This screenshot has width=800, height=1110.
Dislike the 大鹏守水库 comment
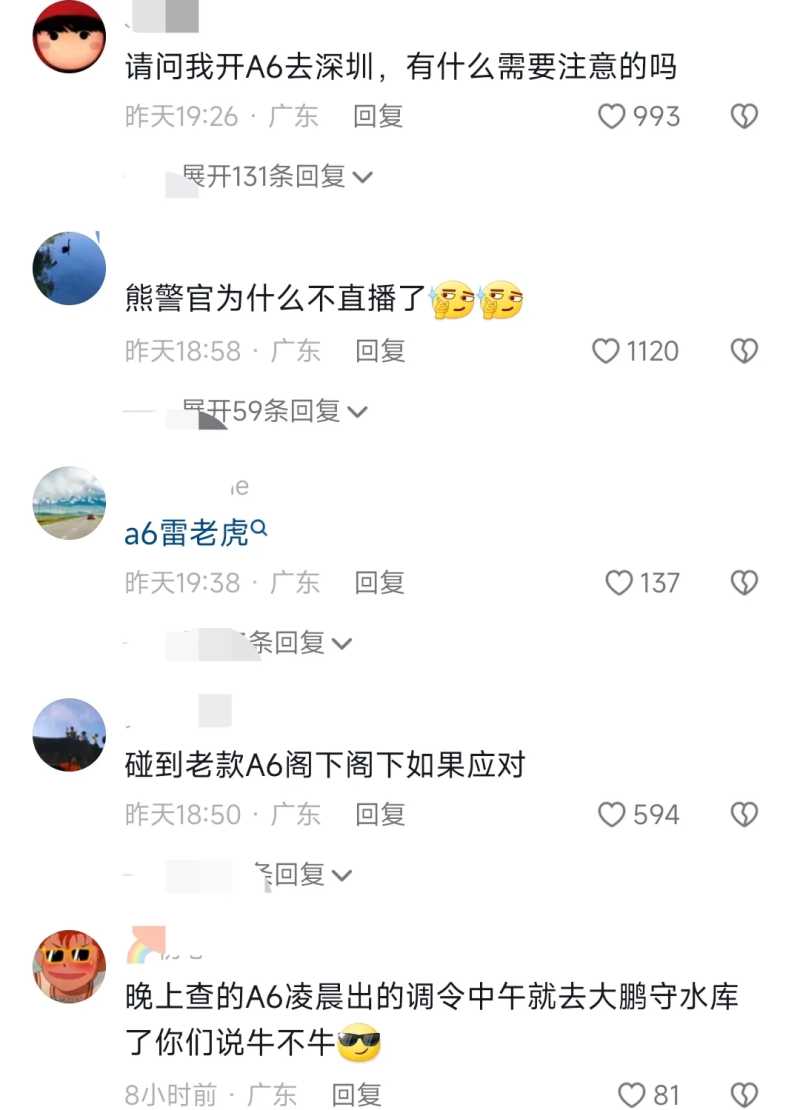pos(743,1094)
